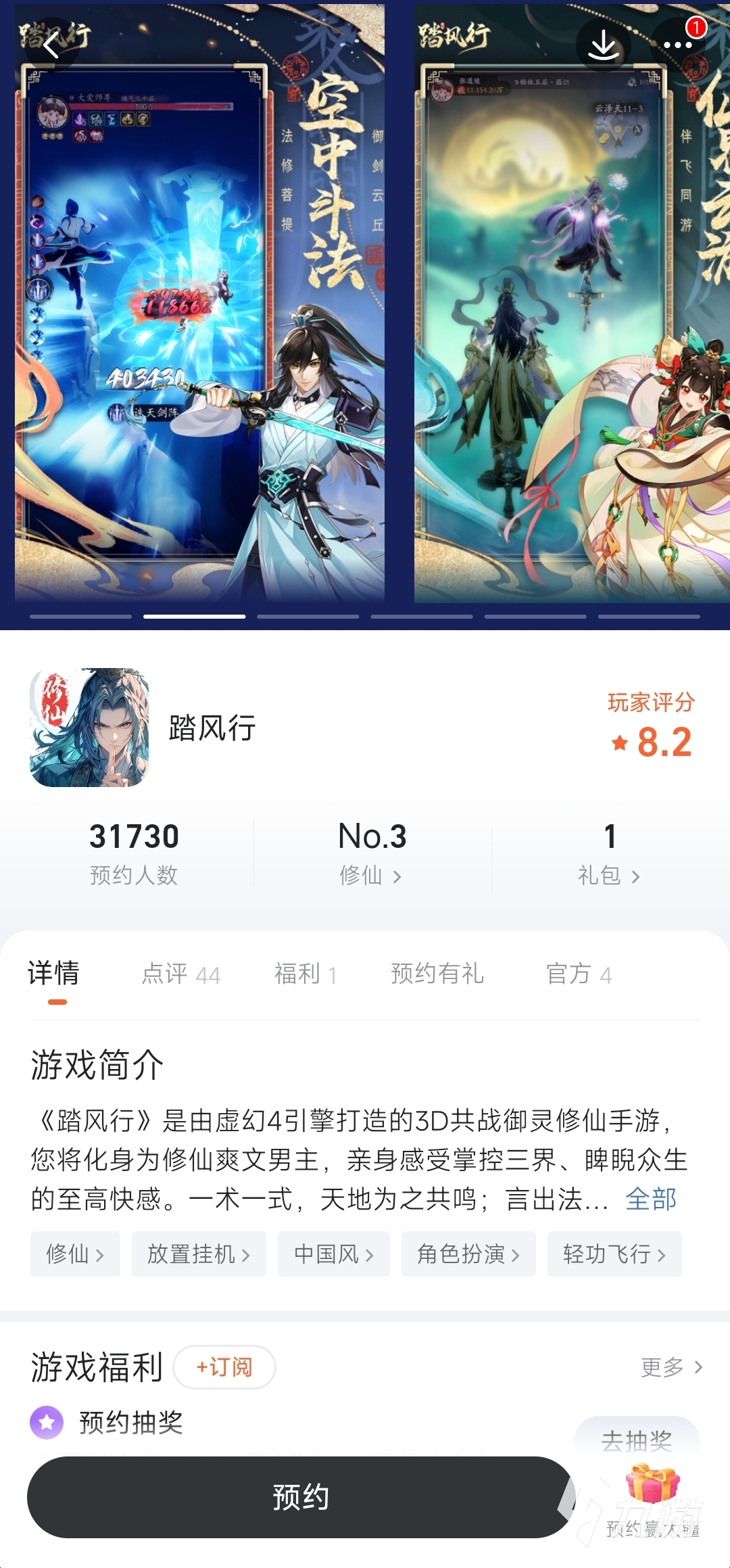Subscribe with the +订阅 button
This screenshot has width=730, height=1568.
pos(224,1367)
